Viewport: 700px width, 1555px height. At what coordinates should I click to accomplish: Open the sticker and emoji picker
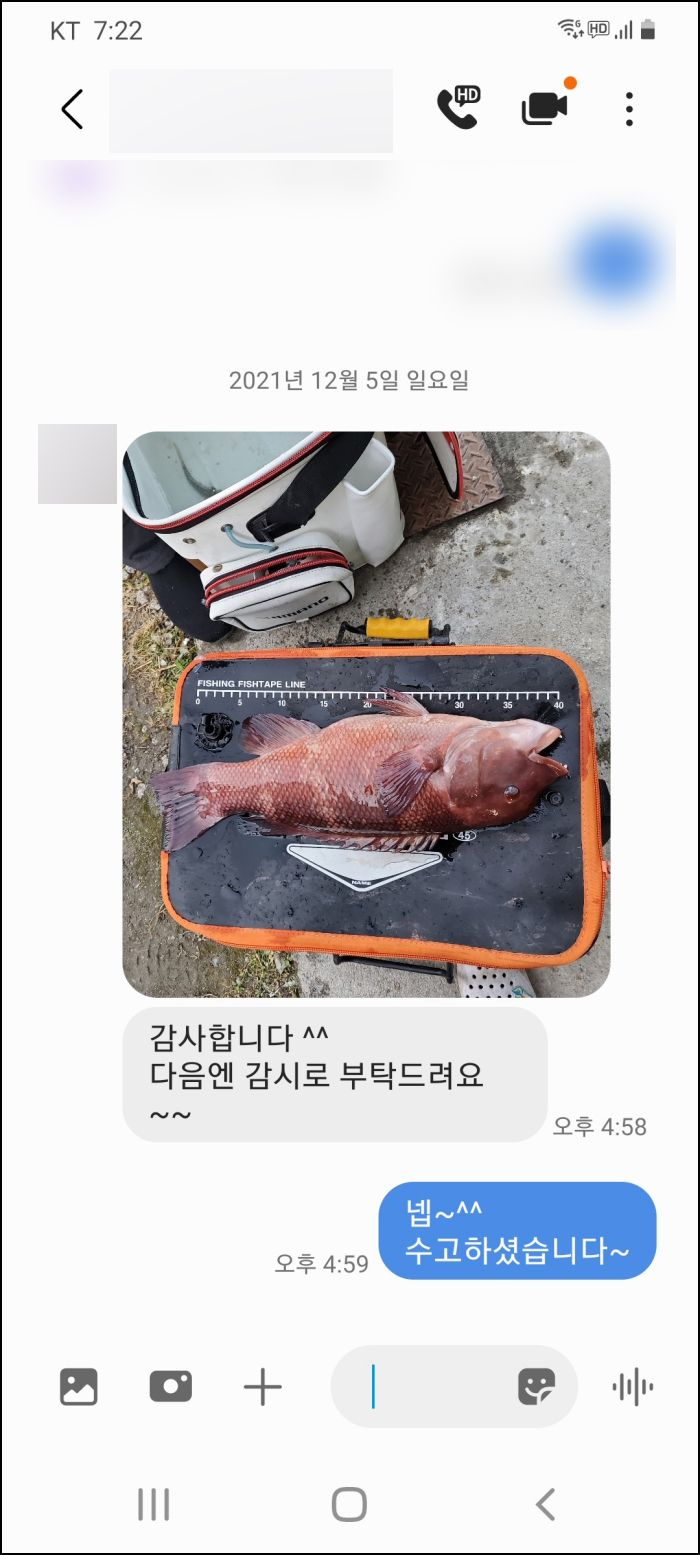(x=536, y=1387)
